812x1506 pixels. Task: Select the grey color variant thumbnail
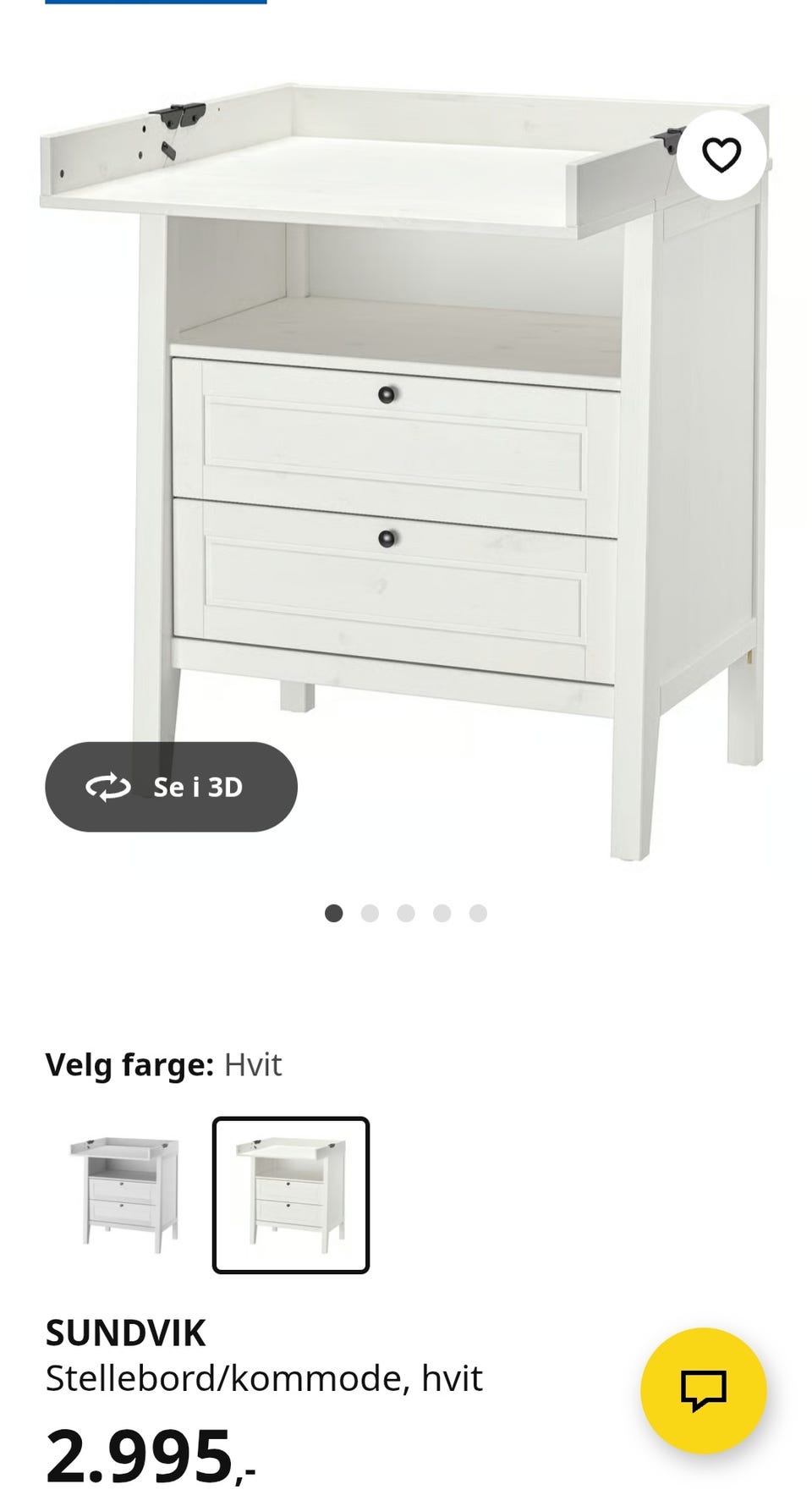124,1195
